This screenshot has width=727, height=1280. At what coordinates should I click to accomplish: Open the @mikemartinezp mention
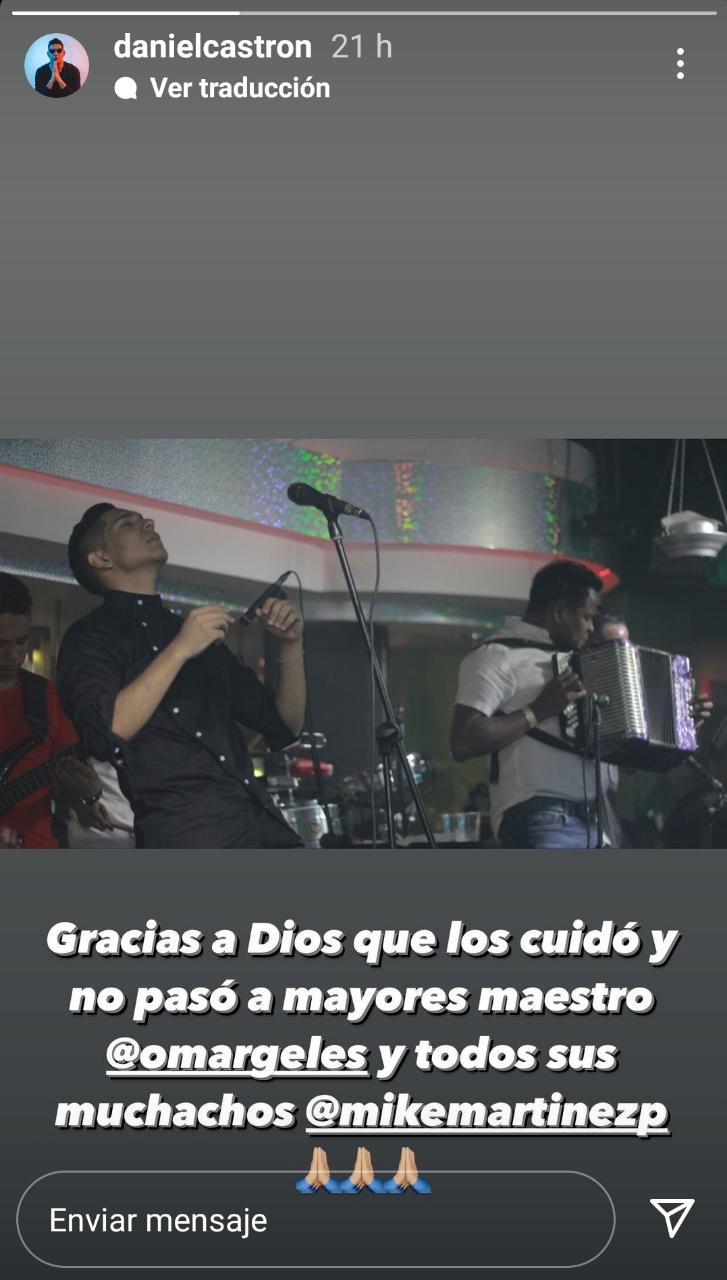point(486,1113)
